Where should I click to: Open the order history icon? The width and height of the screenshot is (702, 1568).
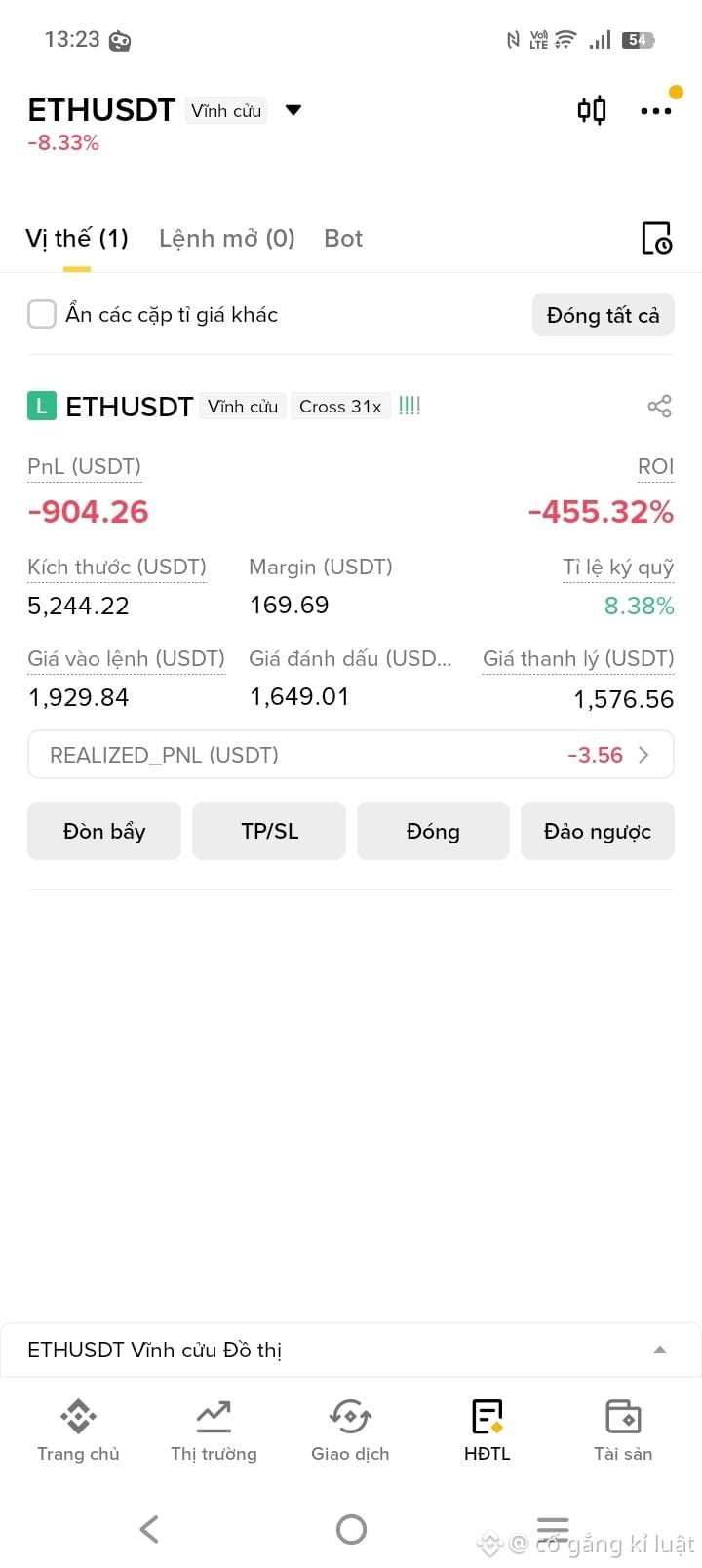[x=657, y=238]
